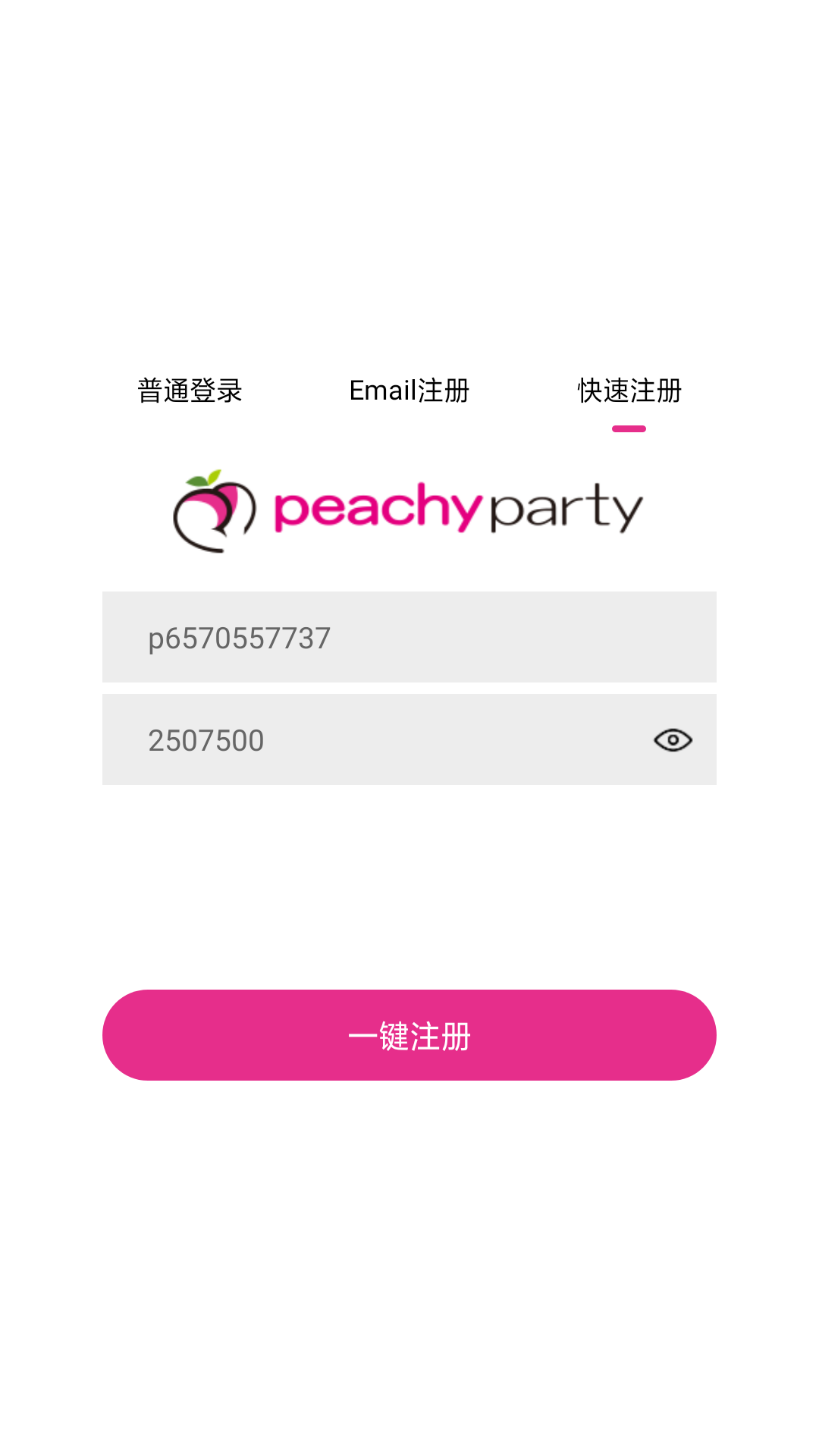This screenshot has height=1456, width=819.
Task: Tap the 一键注册 button
Action: pos(409,1035)
